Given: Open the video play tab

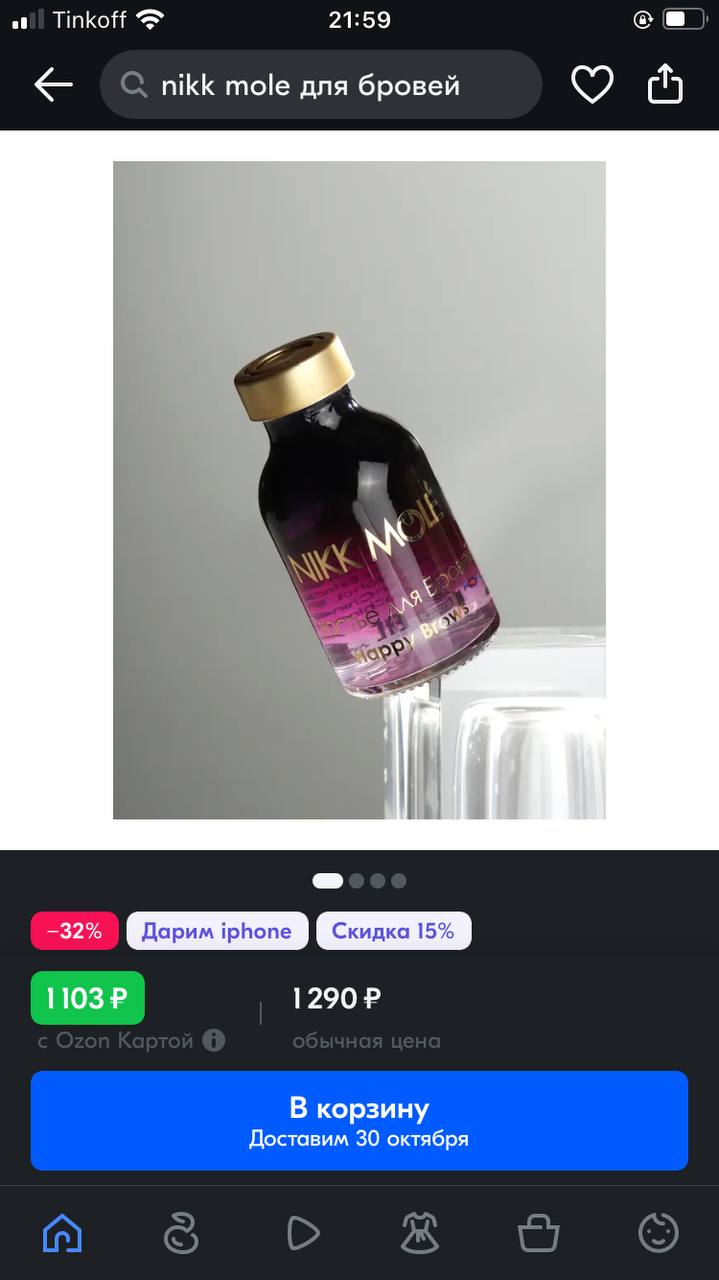Looking at the screenshot, I should click(x=302, y=1233).
